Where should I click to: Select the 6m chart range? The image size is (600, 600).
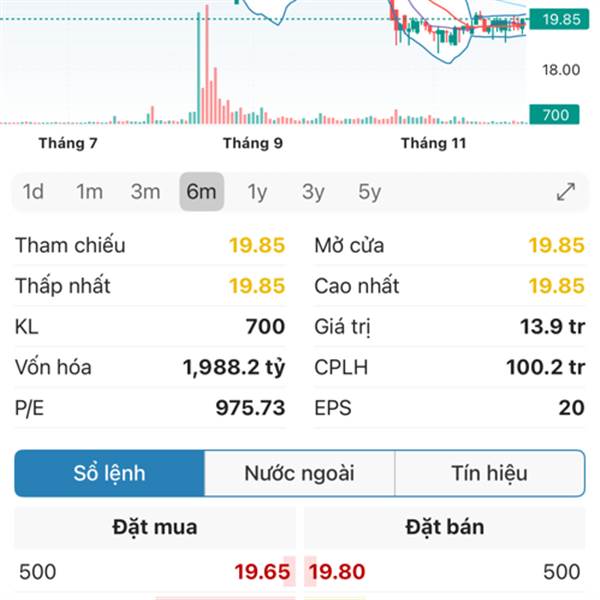pyautogui.click(x=201, y=192)
